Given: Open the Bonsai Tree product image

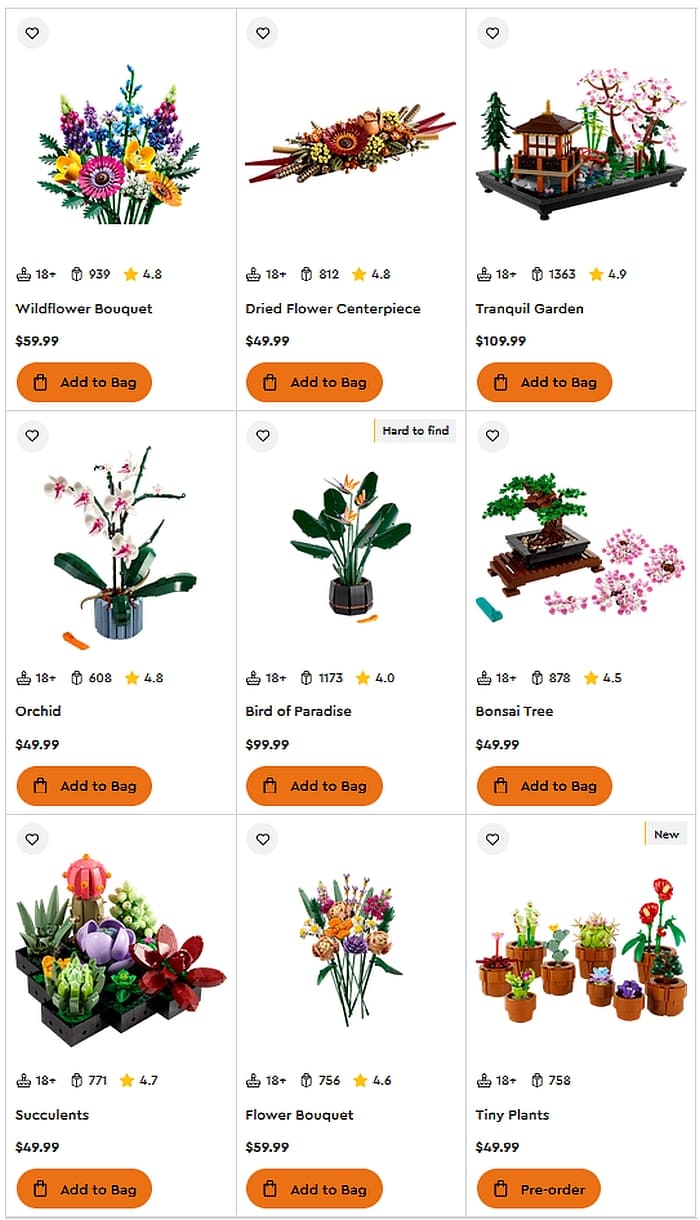Looking at the screenshot, I should pos(580,545).
